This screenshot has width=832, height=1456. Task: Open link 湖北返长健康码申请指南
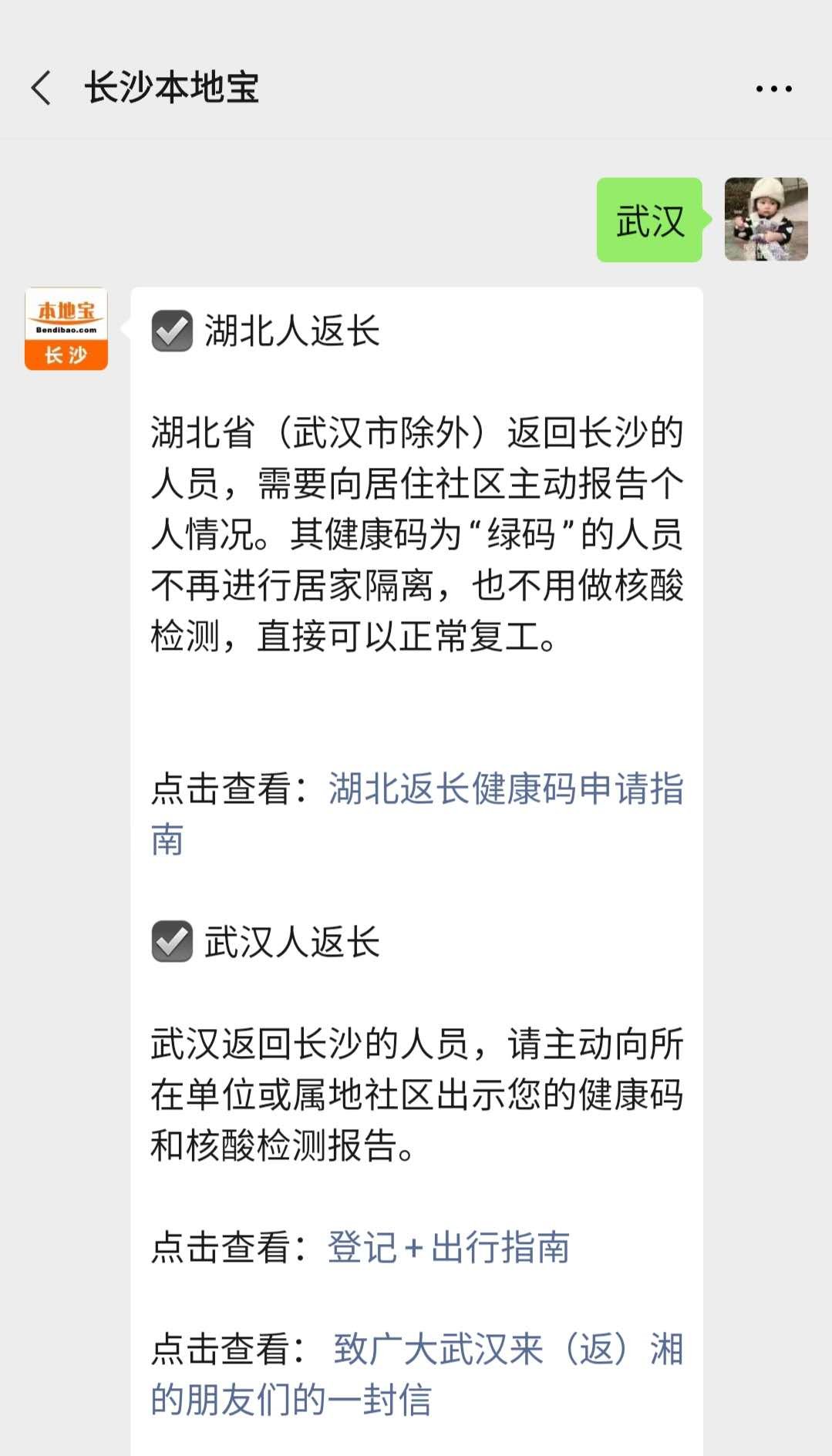[x=505, y=789]
